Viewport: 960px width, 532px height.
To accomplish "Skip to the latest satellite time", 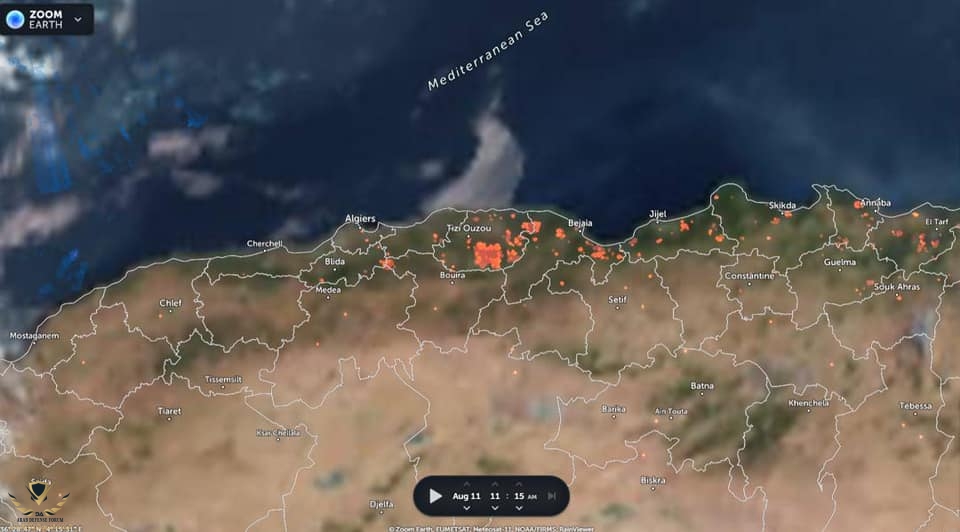I will click(x=552, y=496).
